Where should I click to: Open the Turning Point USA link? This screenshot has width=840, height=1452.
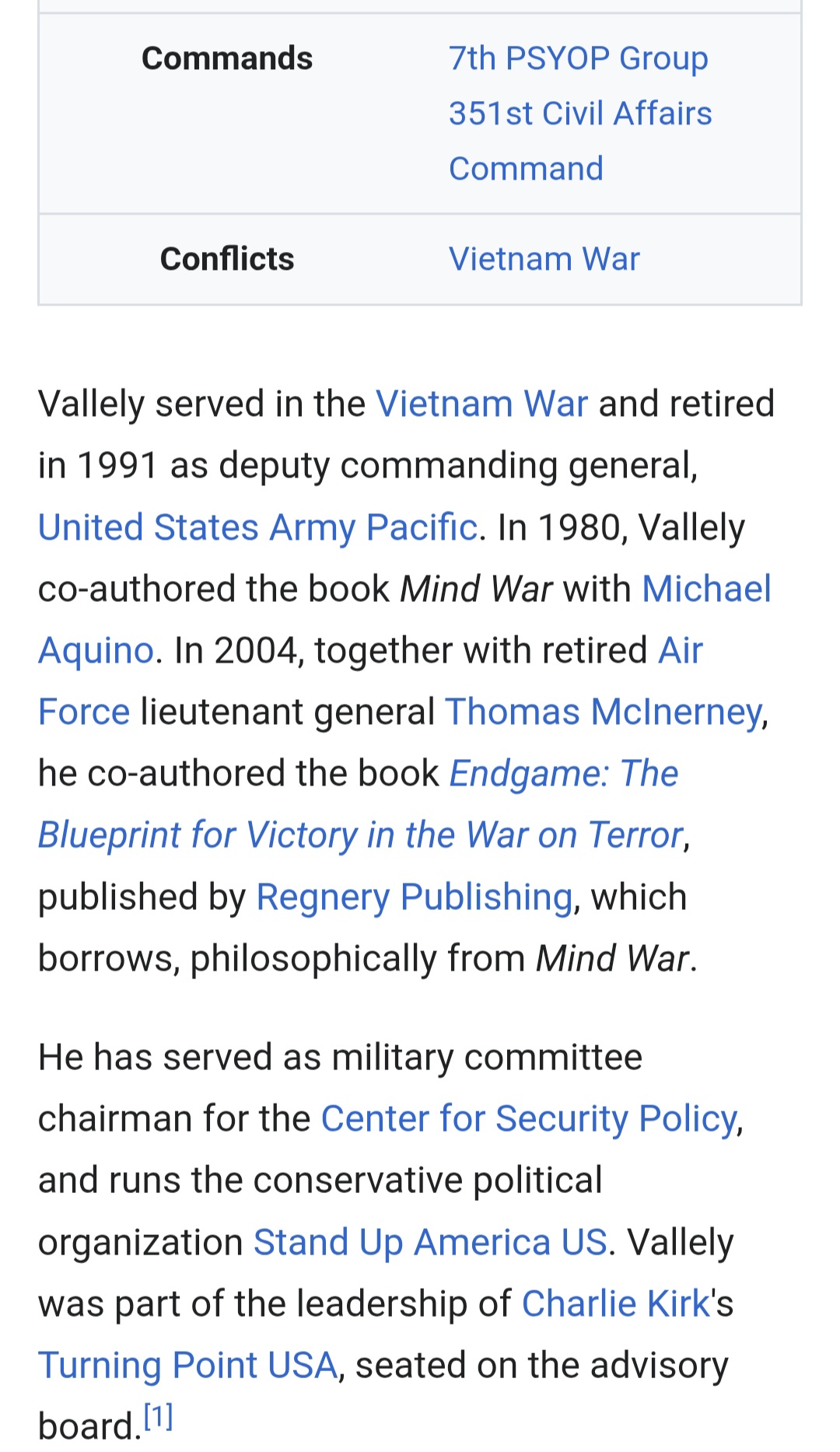187,1365
